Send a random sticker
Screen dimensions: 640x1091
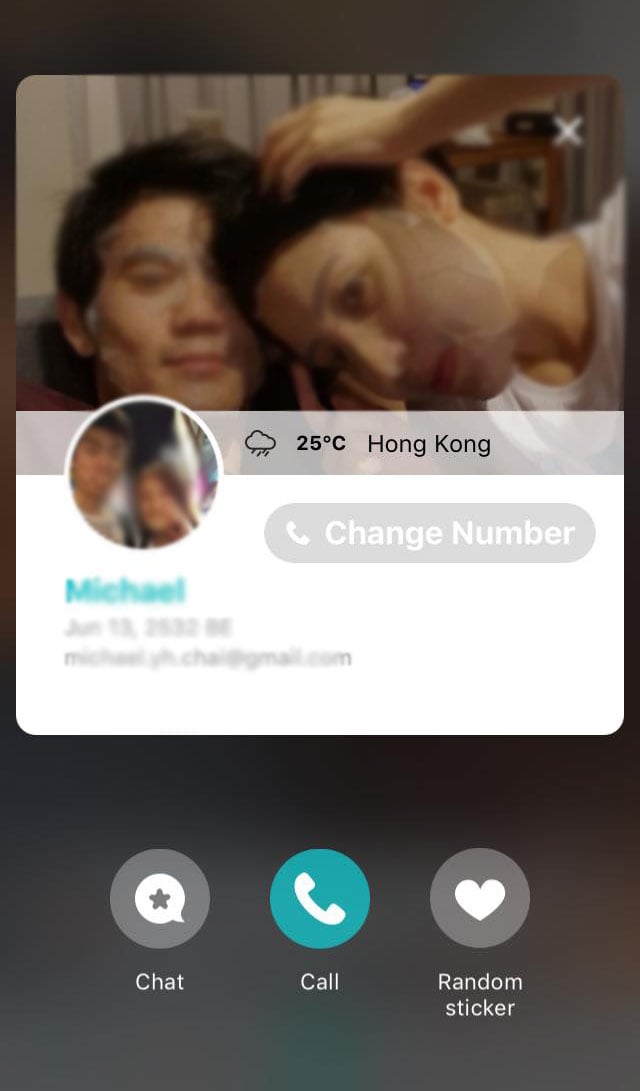(480, 898)
